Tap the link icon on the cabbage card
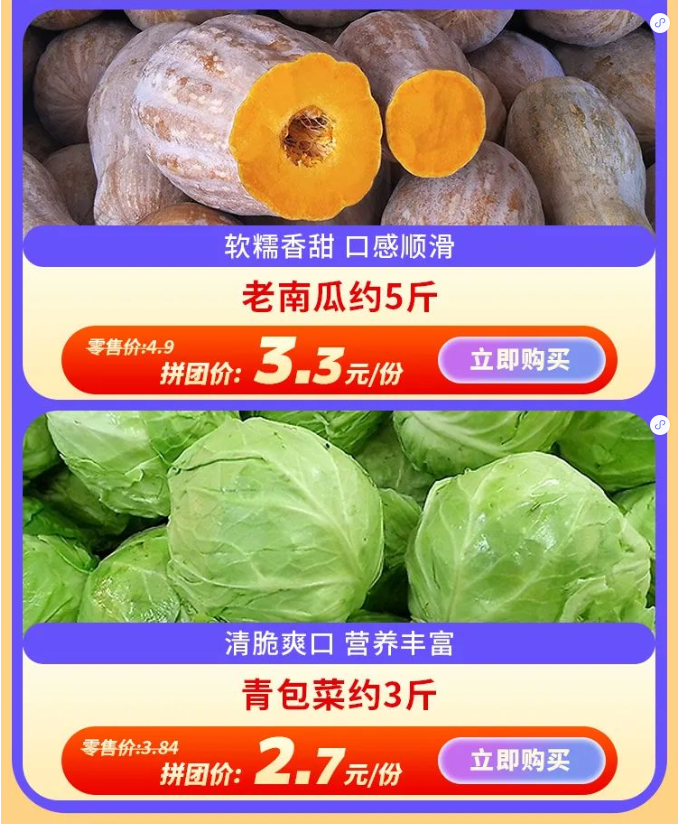679x824 pixels. click(x=659, y=425)
